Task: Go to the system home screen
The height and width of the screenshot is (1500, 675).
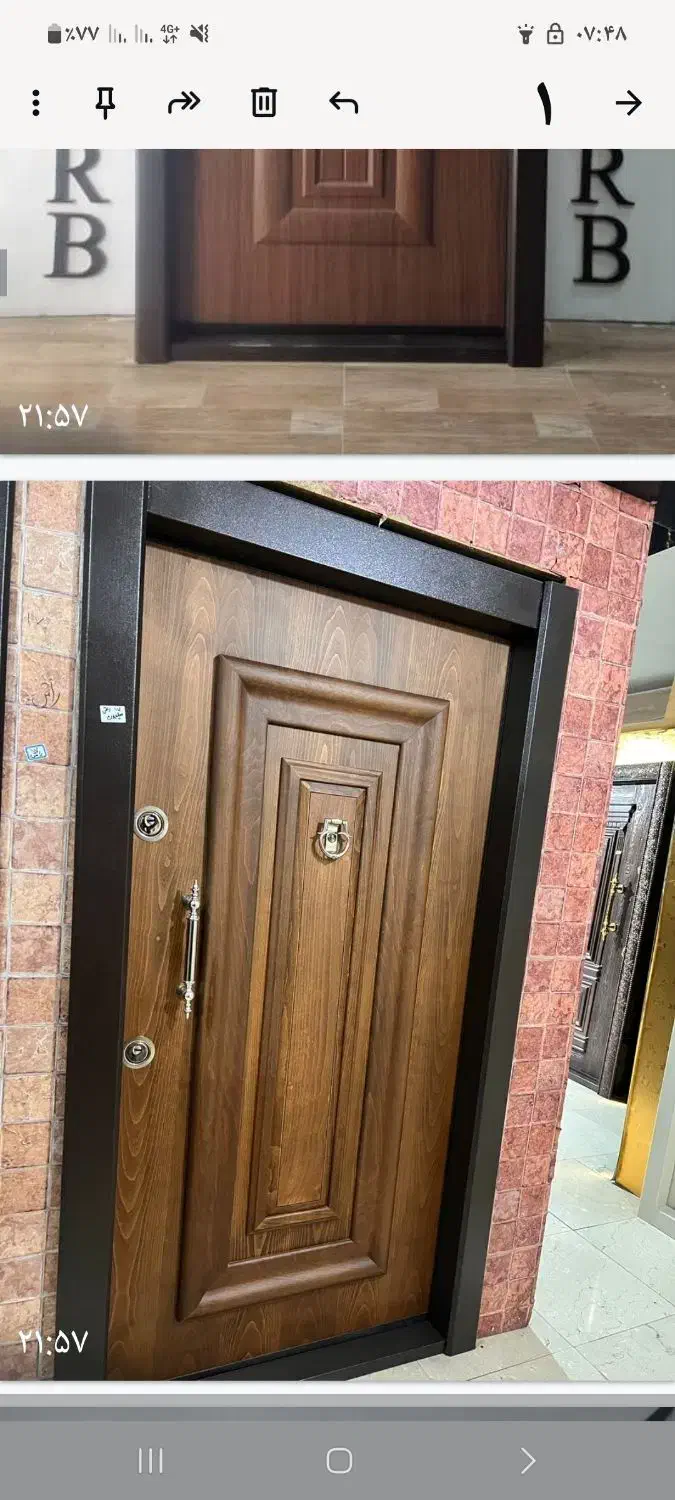Action: [339, 1461]
